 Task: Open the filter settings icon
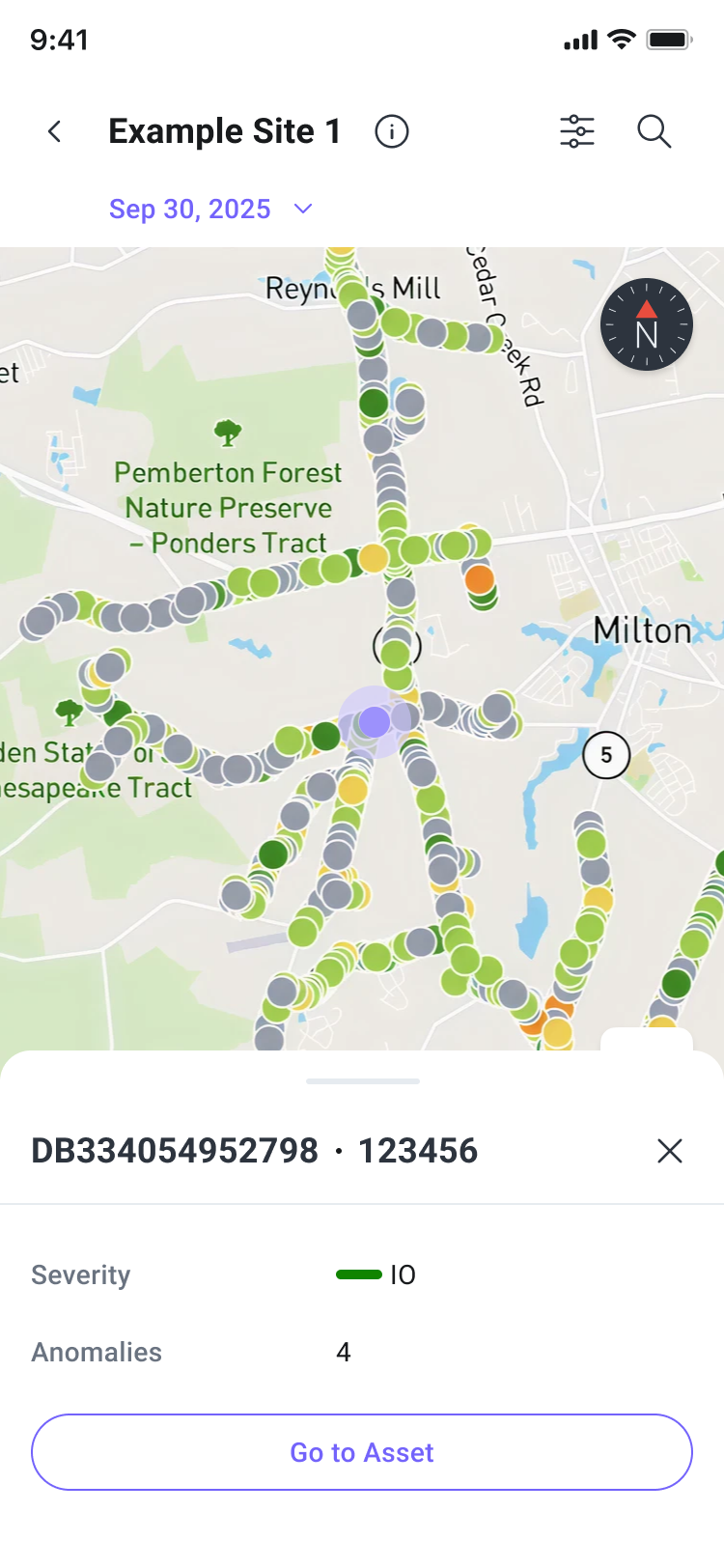tap(577, 131)
